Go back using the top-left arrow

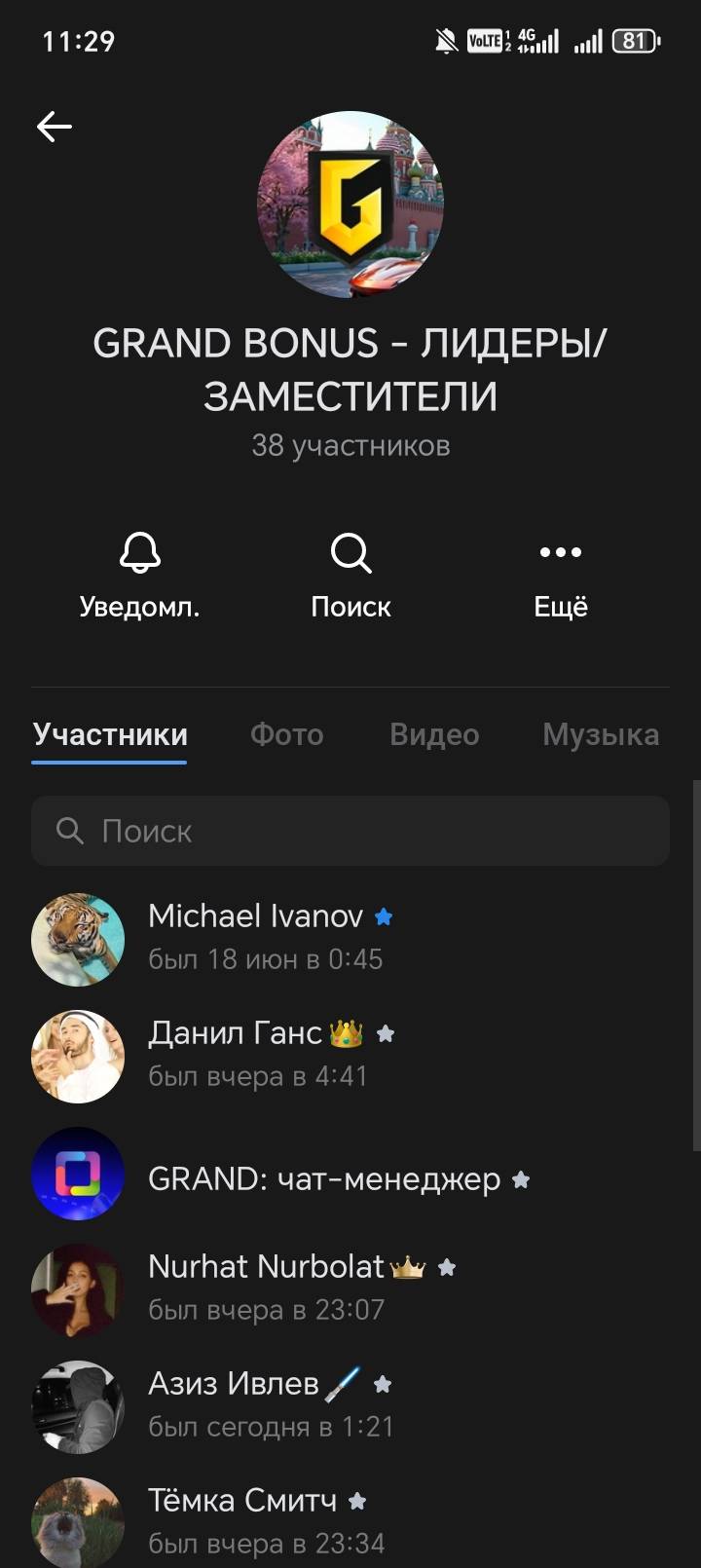tap(55, 127)
